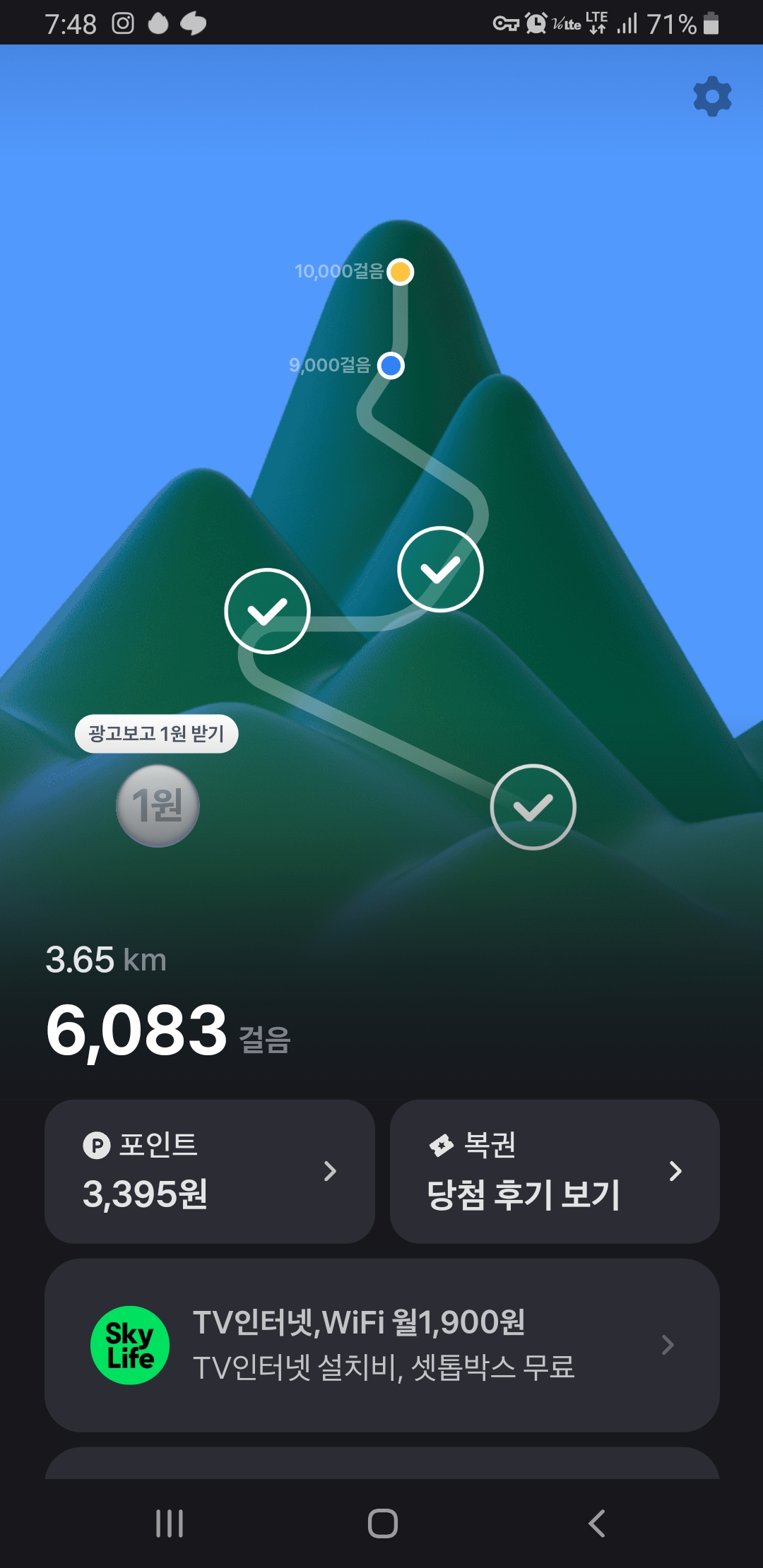Open the 복권 당첨 후기 보기 card
This screenshot has width=763, height=1568.
click(x=555, y=1171)
